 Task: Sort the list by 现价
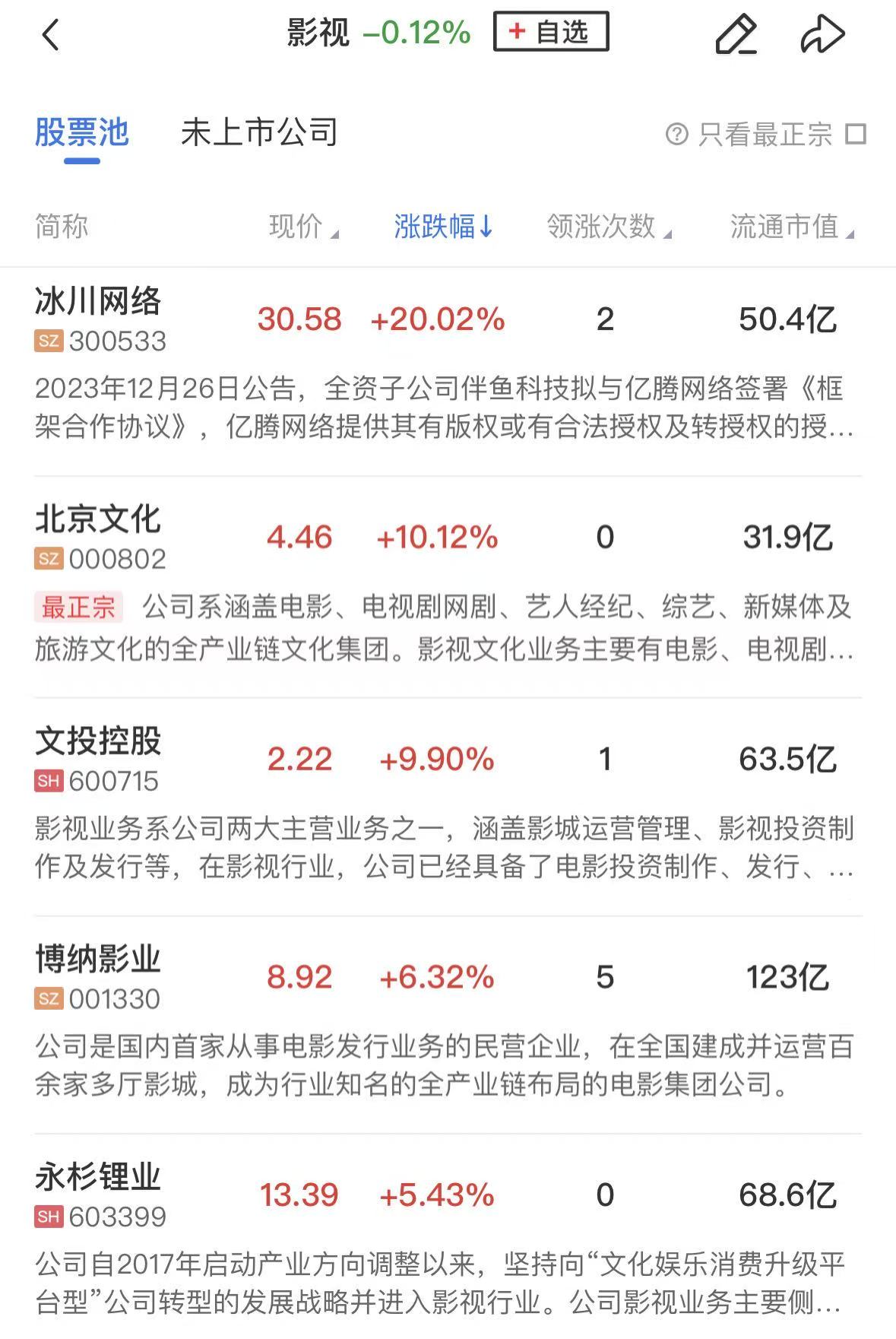302,227
